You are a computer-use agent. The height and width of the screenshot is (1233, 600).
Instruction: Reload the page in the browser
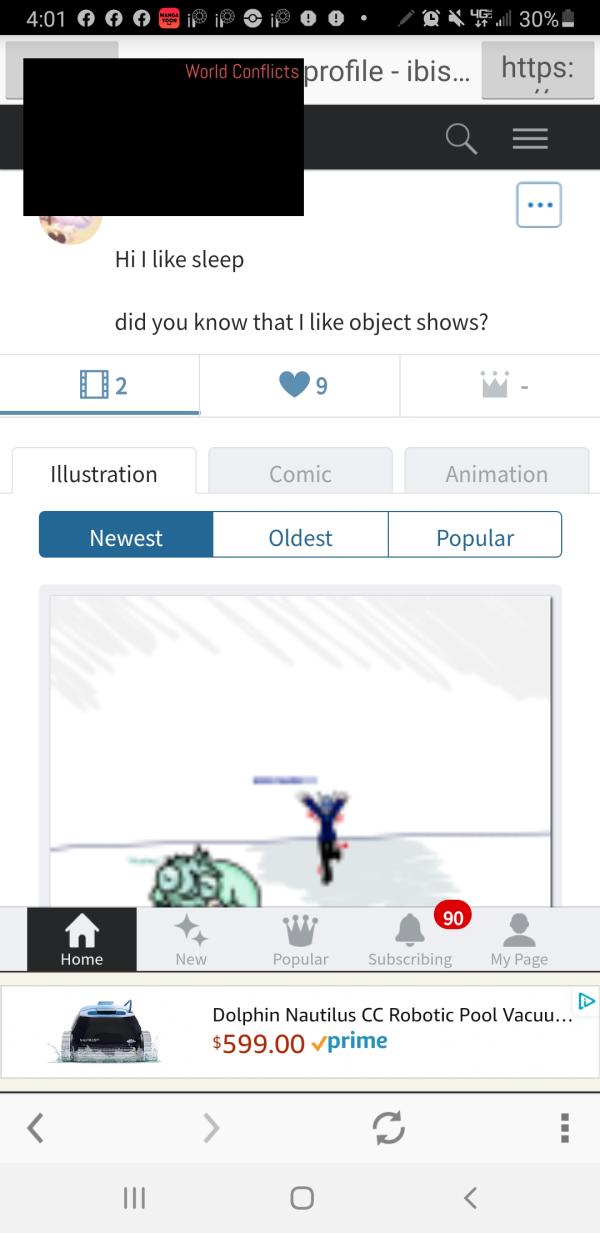point(388,1127)
